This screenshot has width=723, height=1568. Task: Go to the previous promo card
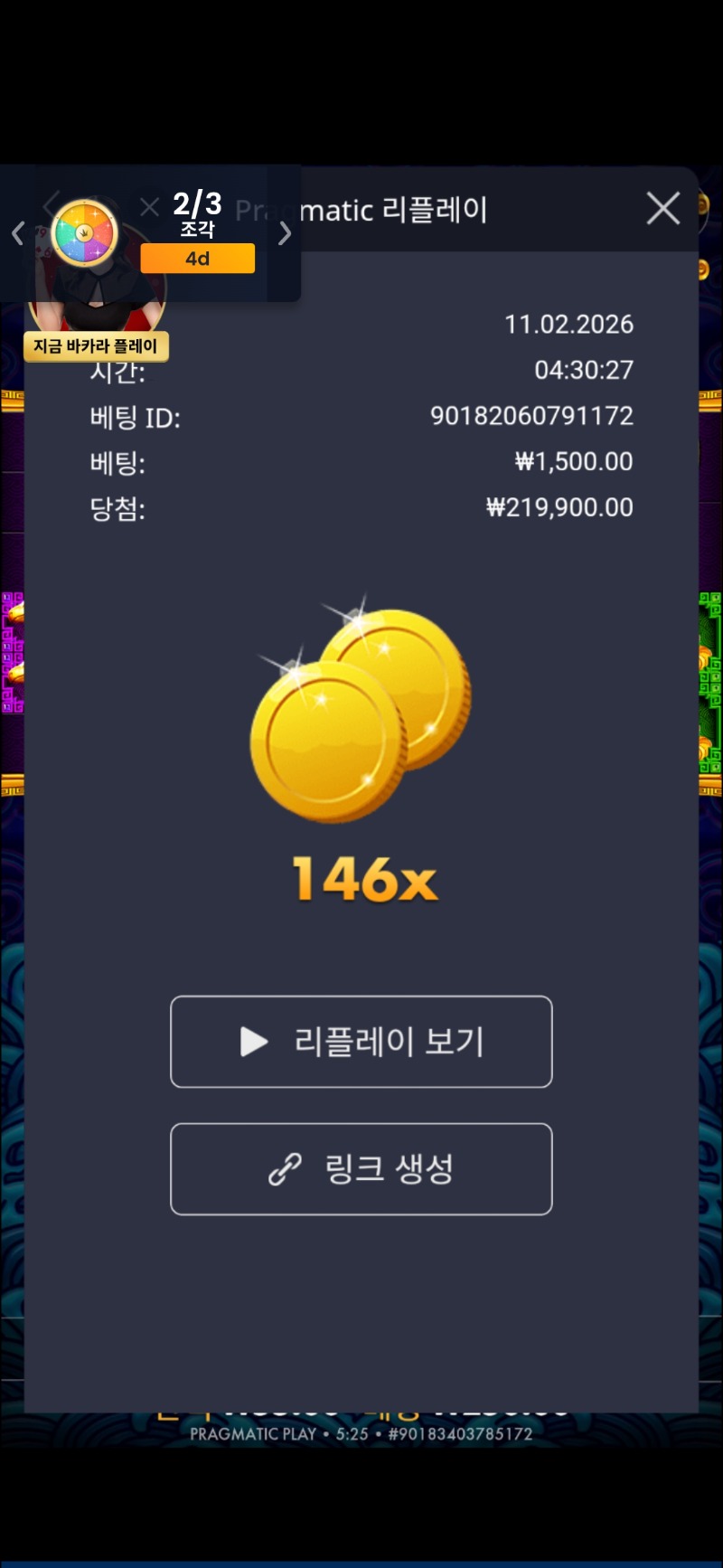(17, 233)
